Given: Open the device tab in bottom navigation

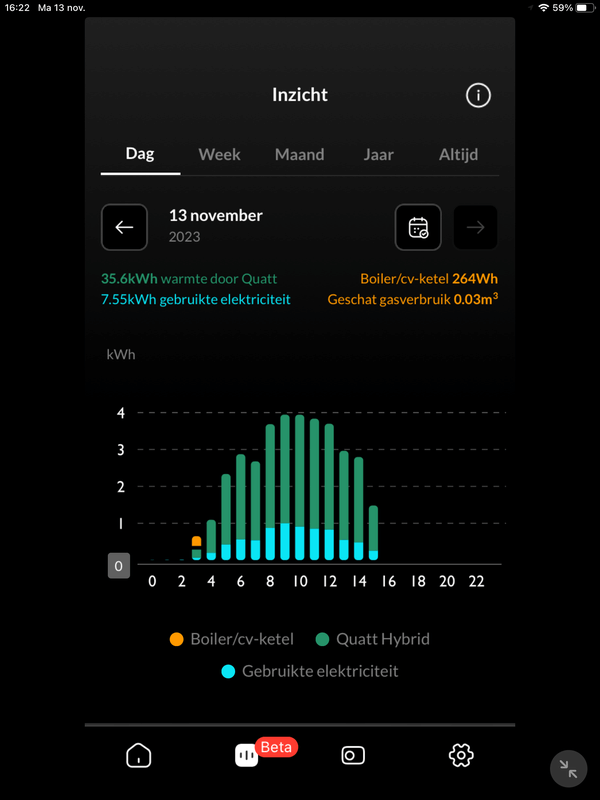Looking at the screenshot, I should (x=353, y=755).
